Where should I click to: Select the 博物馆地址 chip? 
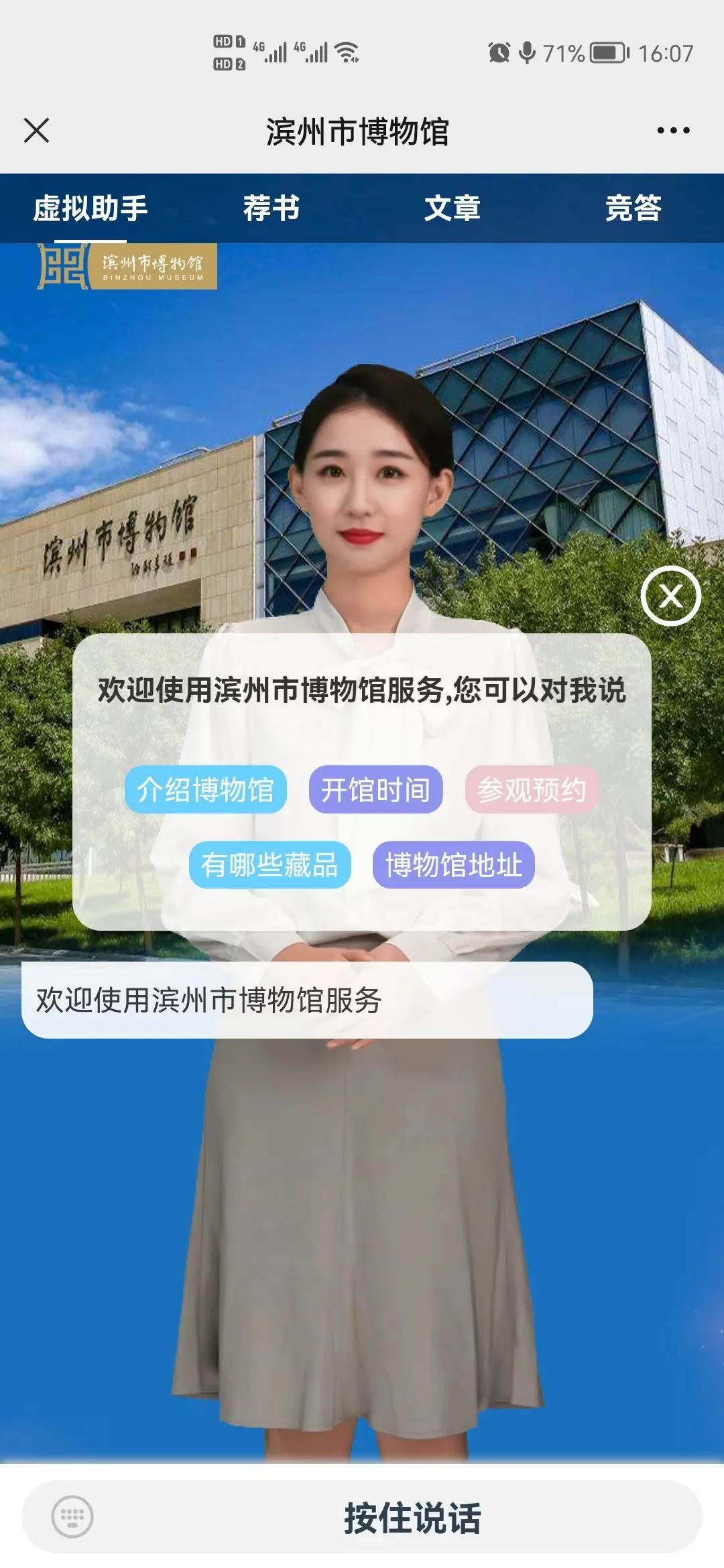tap(453, 865)
